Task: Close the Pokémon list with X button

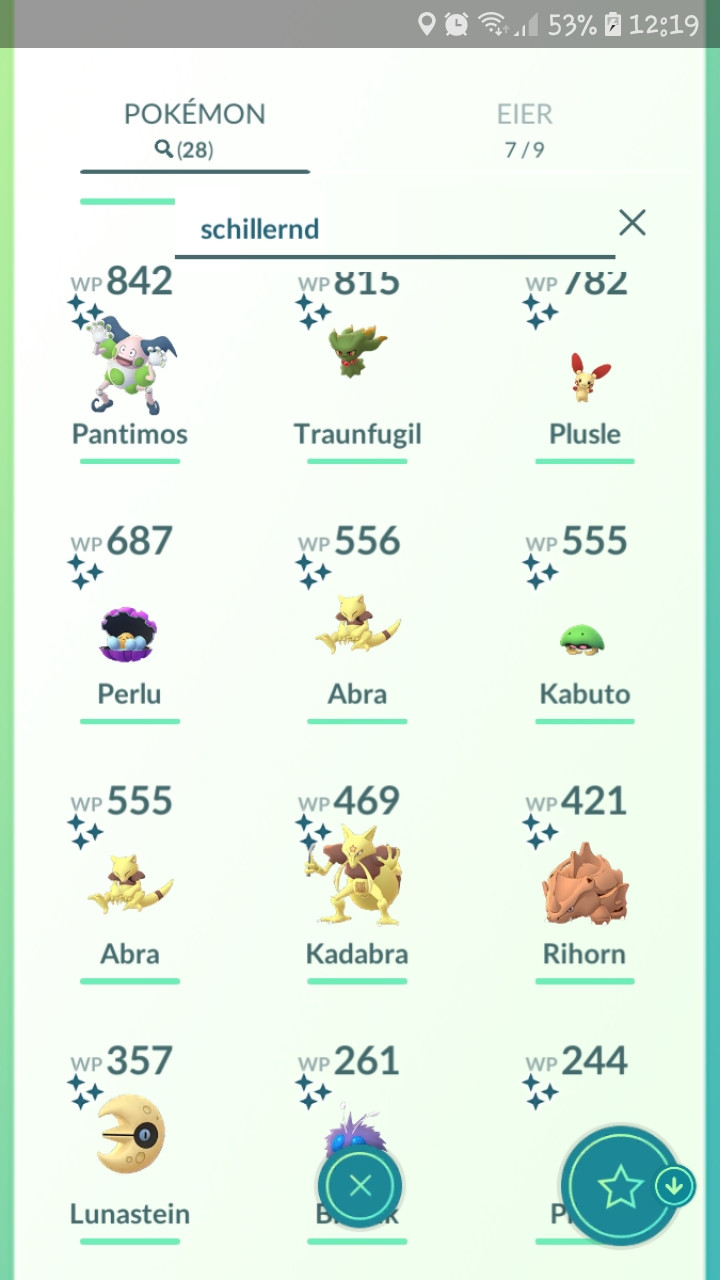Action: point(360,1186)
